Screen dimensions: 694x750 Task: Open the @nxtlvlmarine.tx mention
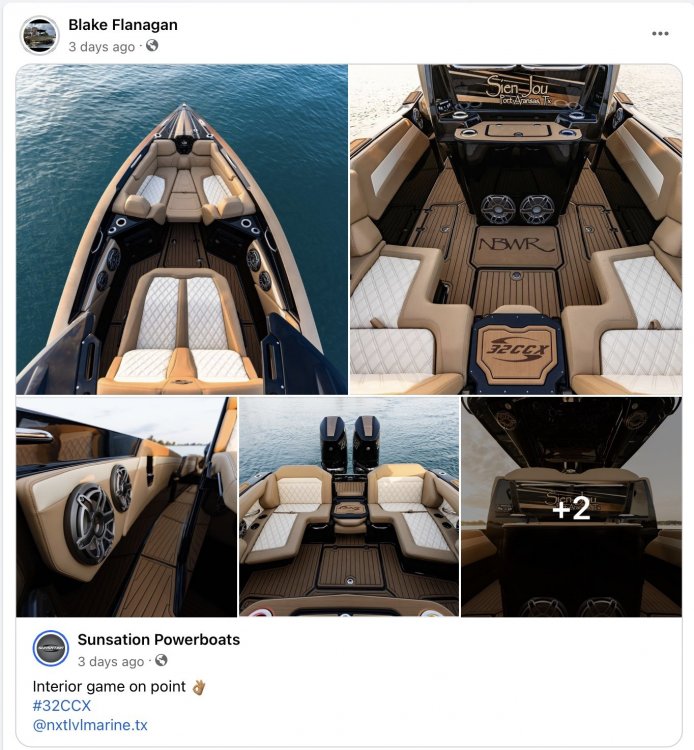(x=90, y=725)
